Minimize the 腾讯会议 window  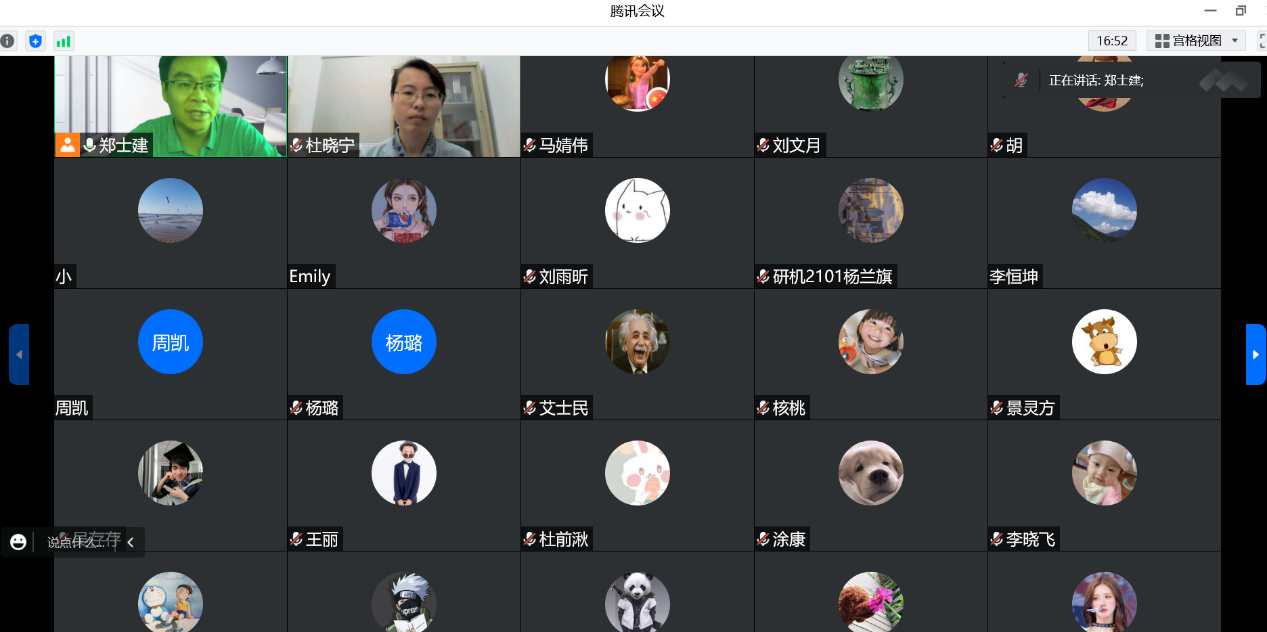(1210, 11)
